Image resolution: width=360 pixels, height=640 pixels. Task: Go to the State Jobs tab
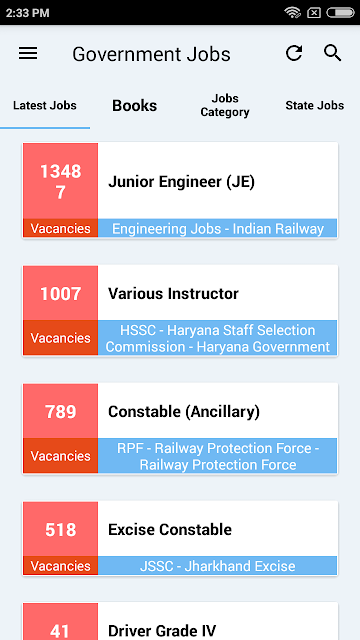coord(315,106)
